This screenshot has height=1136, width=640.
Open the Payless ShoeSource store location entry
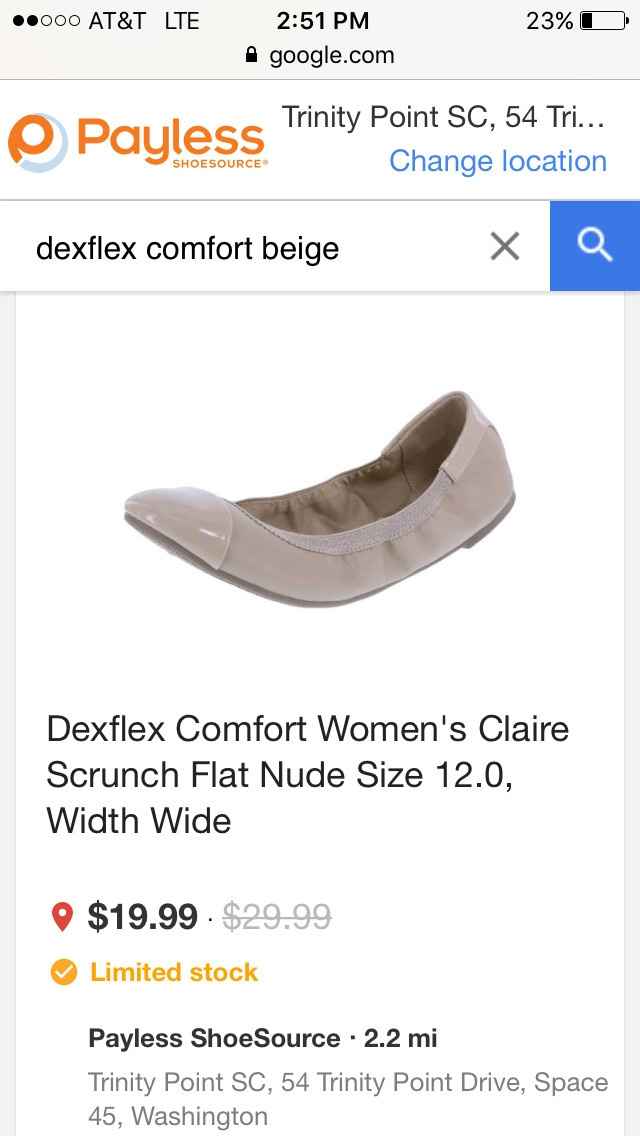tap(263, 1038)
